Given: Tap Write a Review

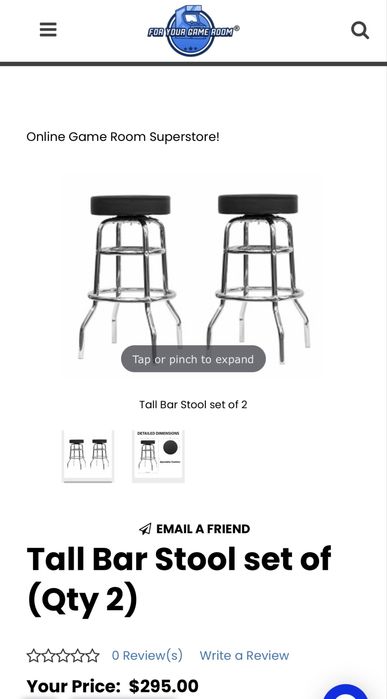Looking at the screenshot, I should (244, 655).
